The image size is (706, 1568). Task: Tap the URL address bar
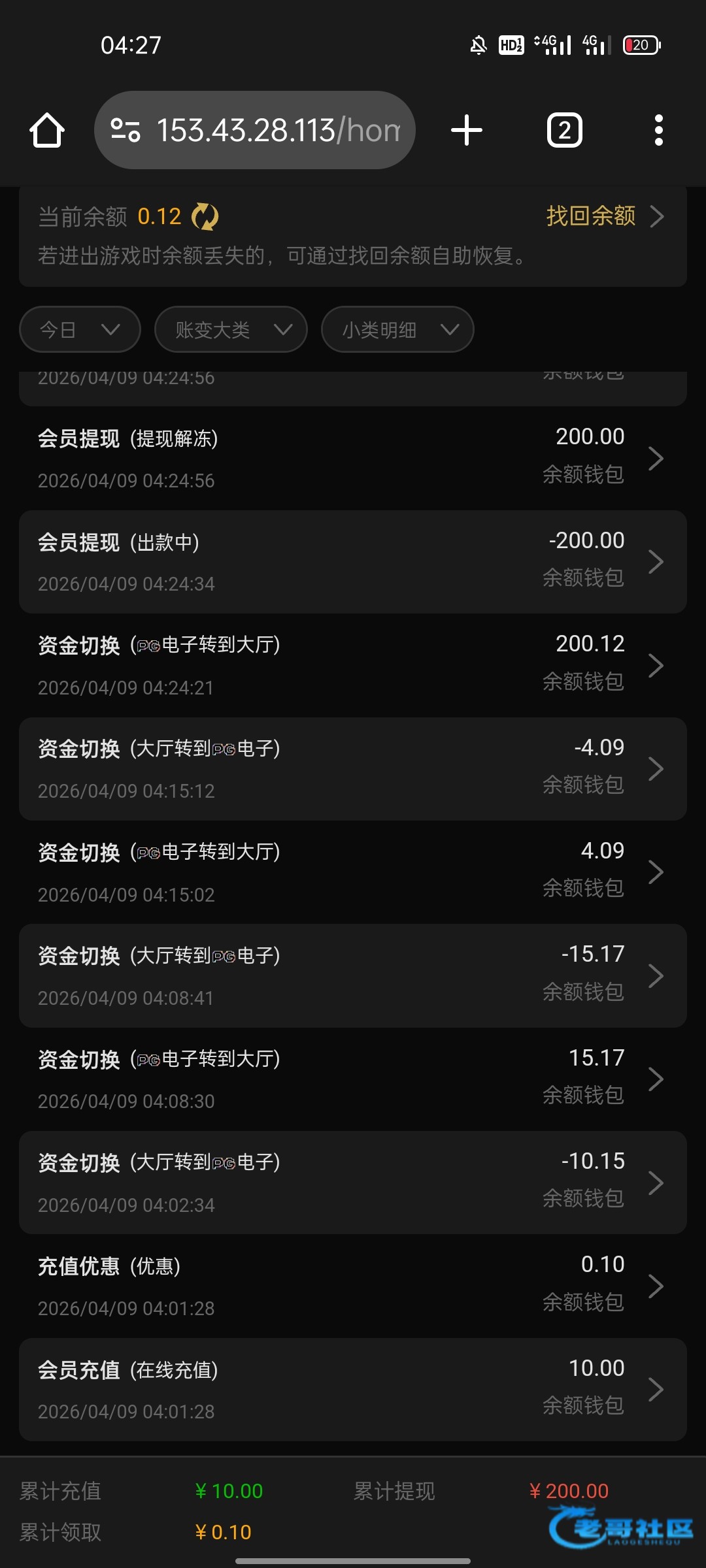pyautogui.click(x=255, y=130)
